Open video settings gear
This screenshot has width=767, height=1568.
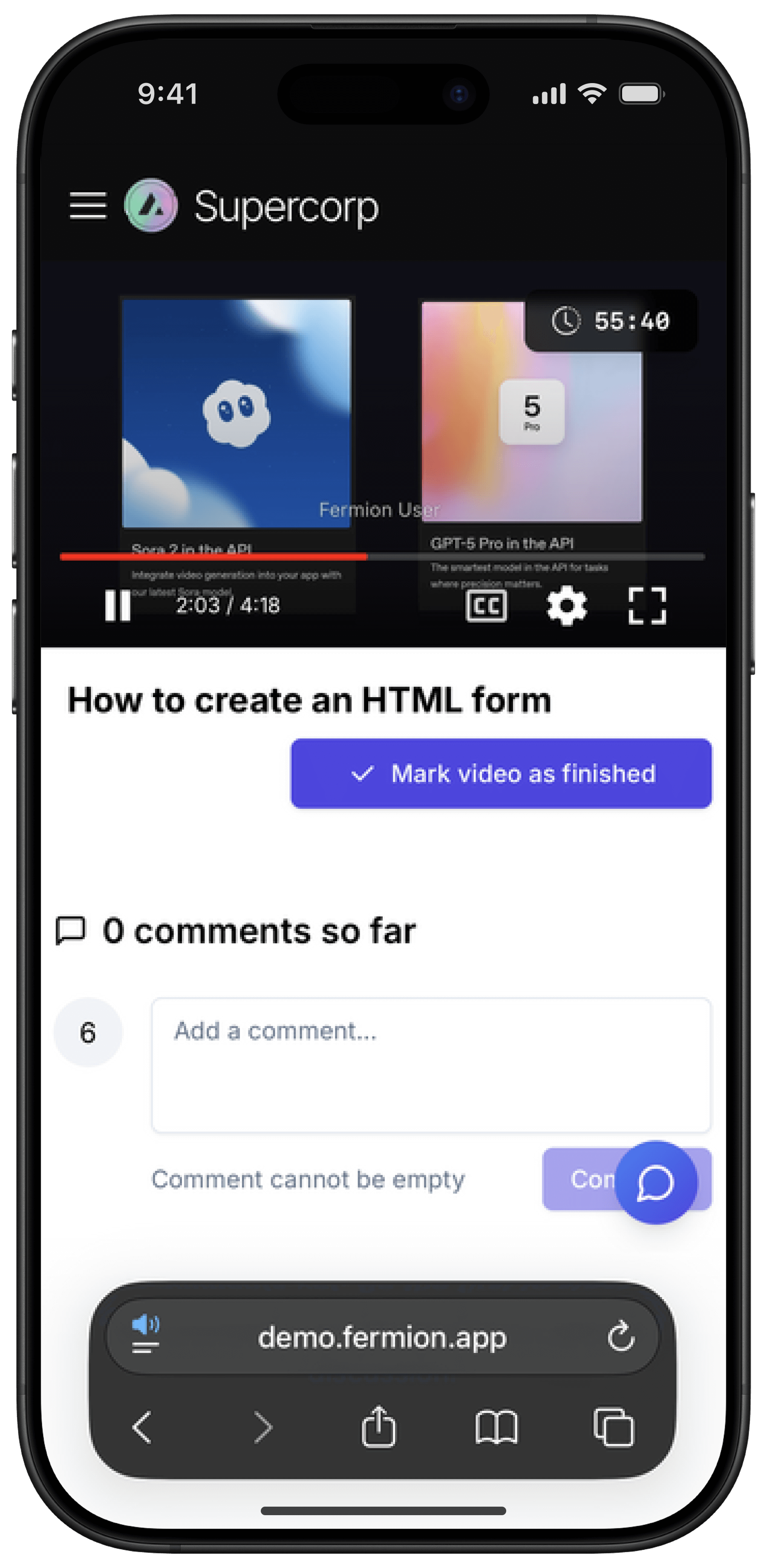coord(566,605)
